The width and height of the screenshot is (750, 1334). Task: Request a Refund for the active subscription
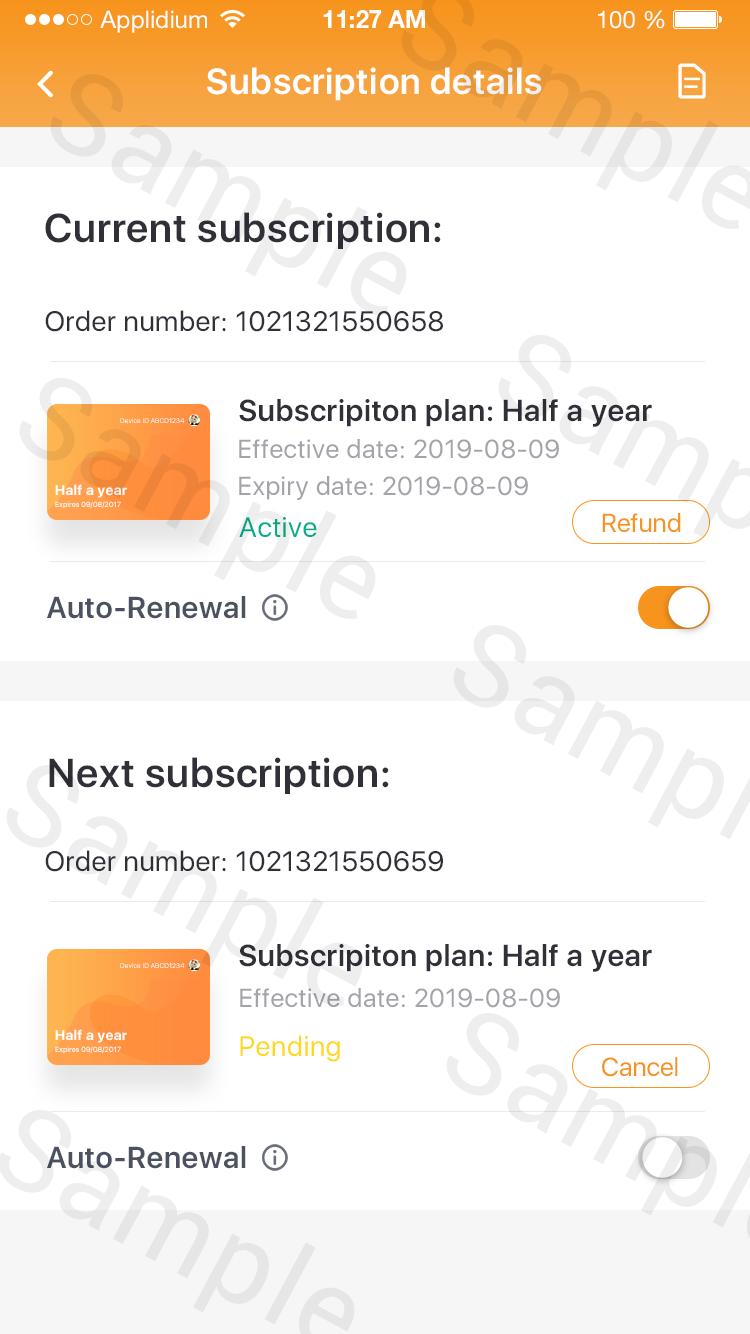coord(641,523)
